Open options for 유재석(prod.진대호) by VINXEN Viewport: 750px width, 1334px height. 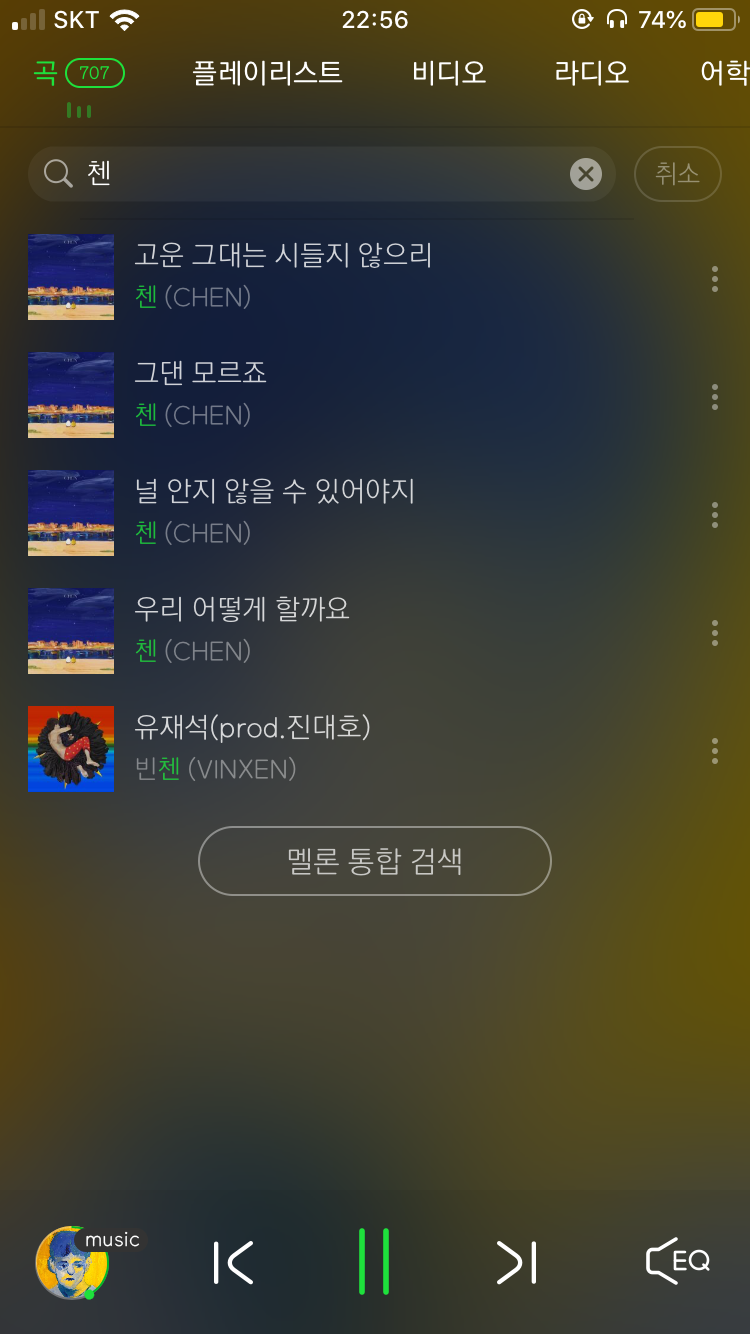714,750
